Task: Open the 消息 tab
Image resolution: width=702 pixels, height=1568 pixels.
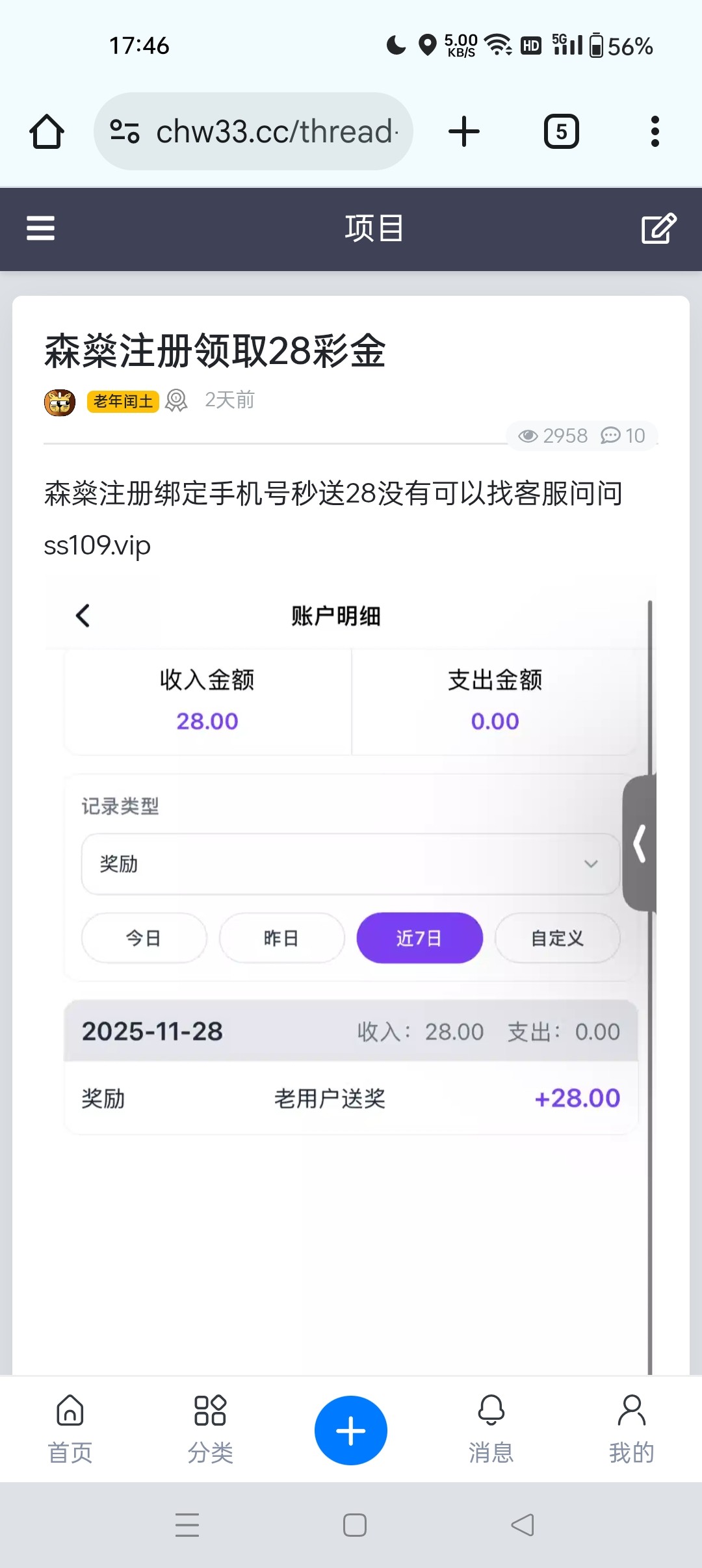Action: click(x=491, y=1429)
